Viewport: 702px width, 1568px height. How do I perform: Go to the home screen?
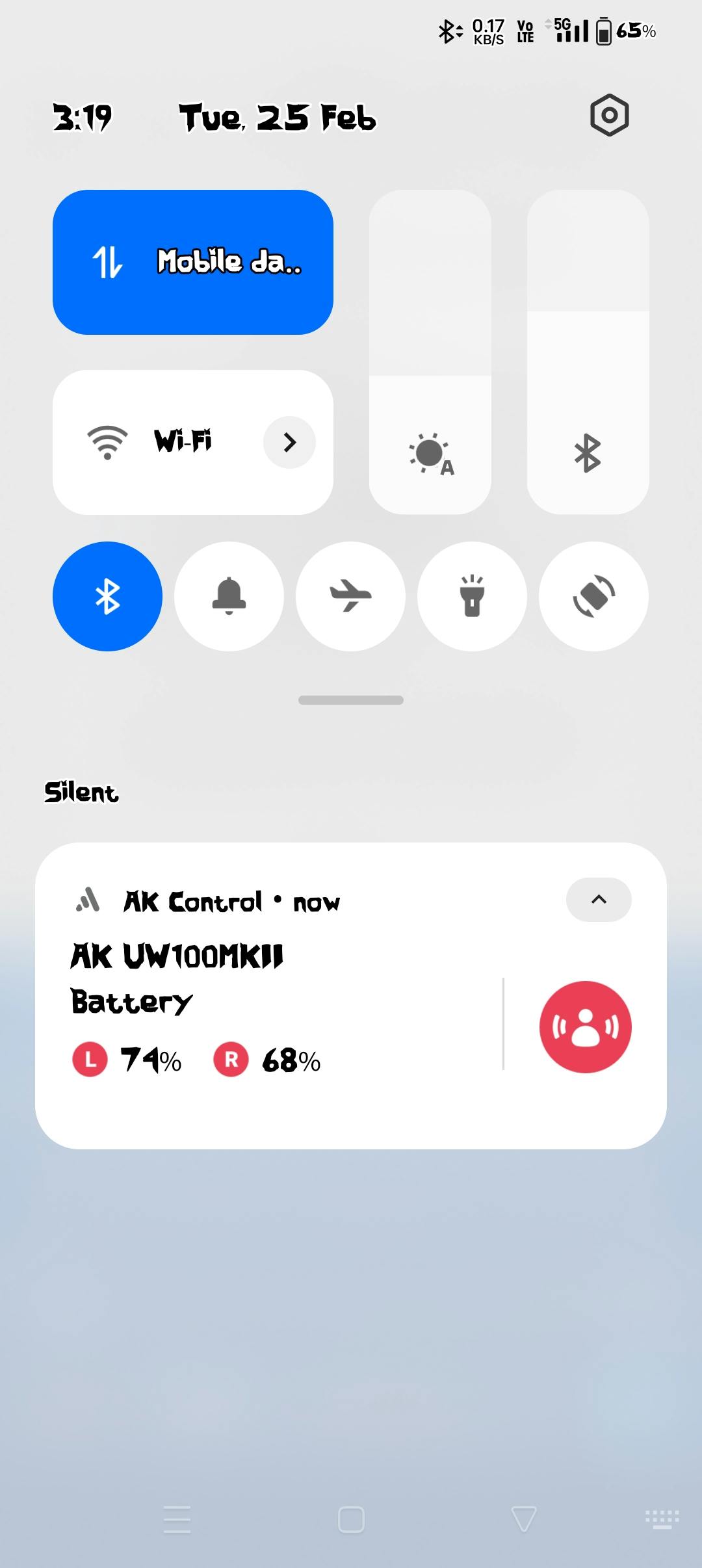[351, 1520]
